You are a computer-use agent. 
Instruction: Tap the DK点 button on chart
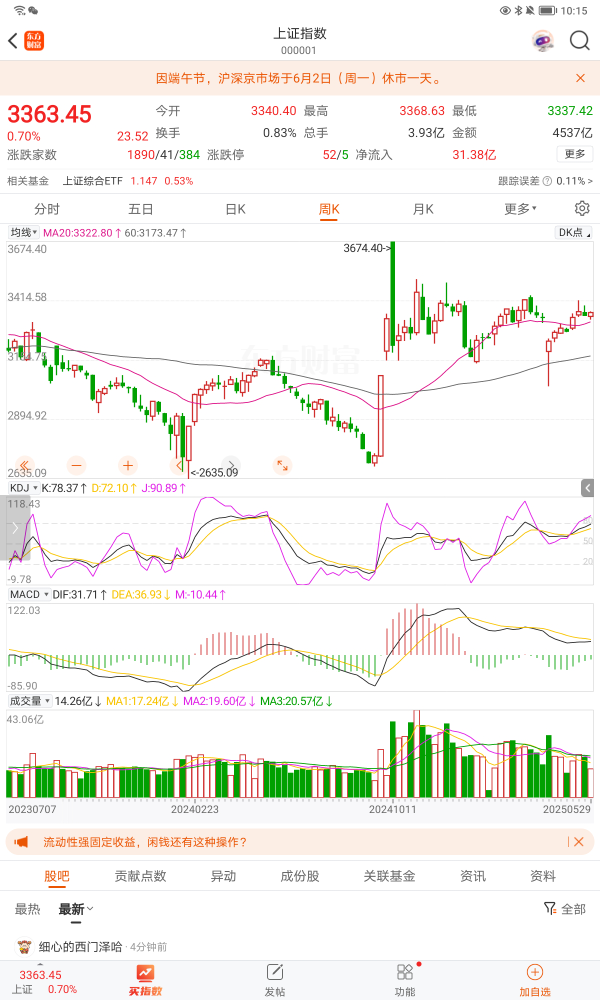(573, 232)
